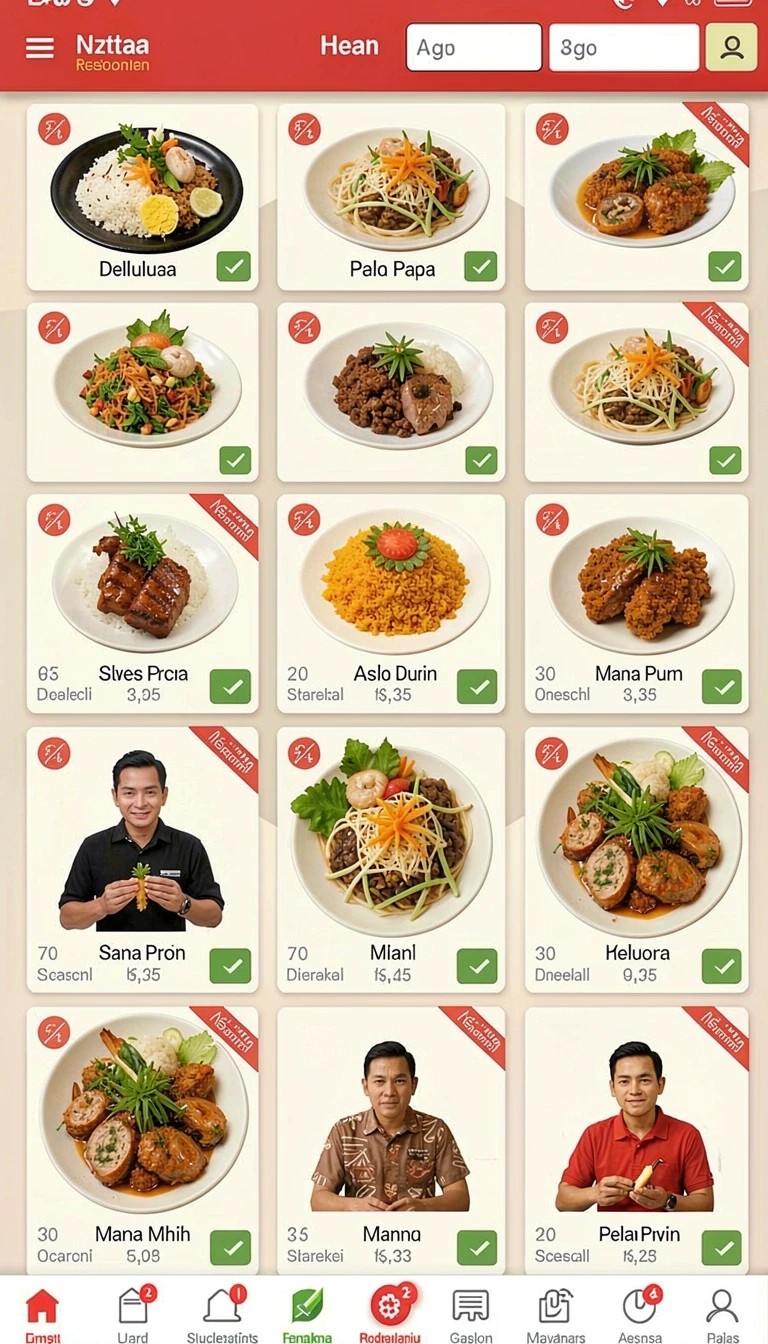Open the Pelai Pivin card

[636, 1140]
